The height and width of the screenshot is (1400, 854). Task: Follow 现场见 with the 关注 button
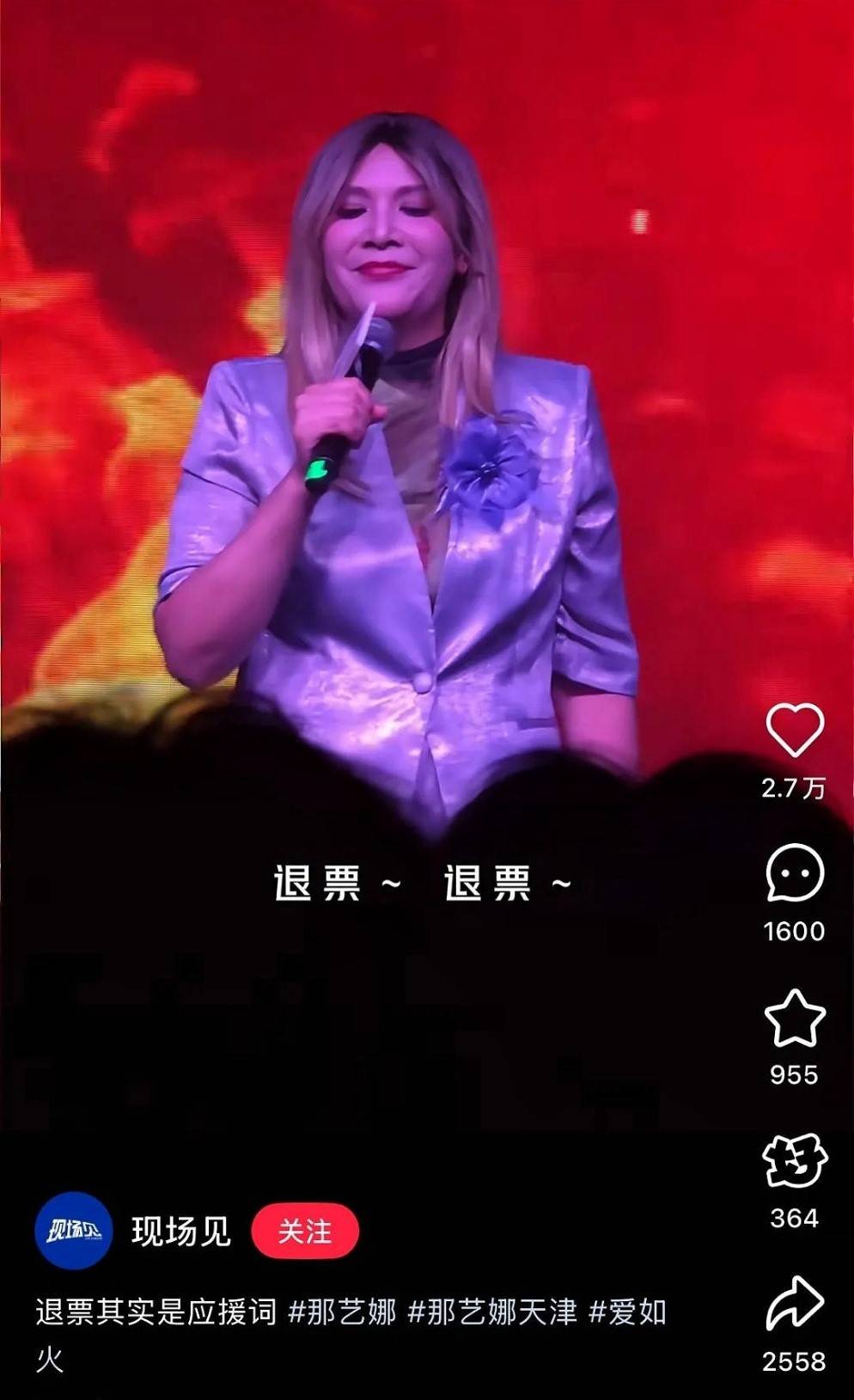tap(305, 1232)
